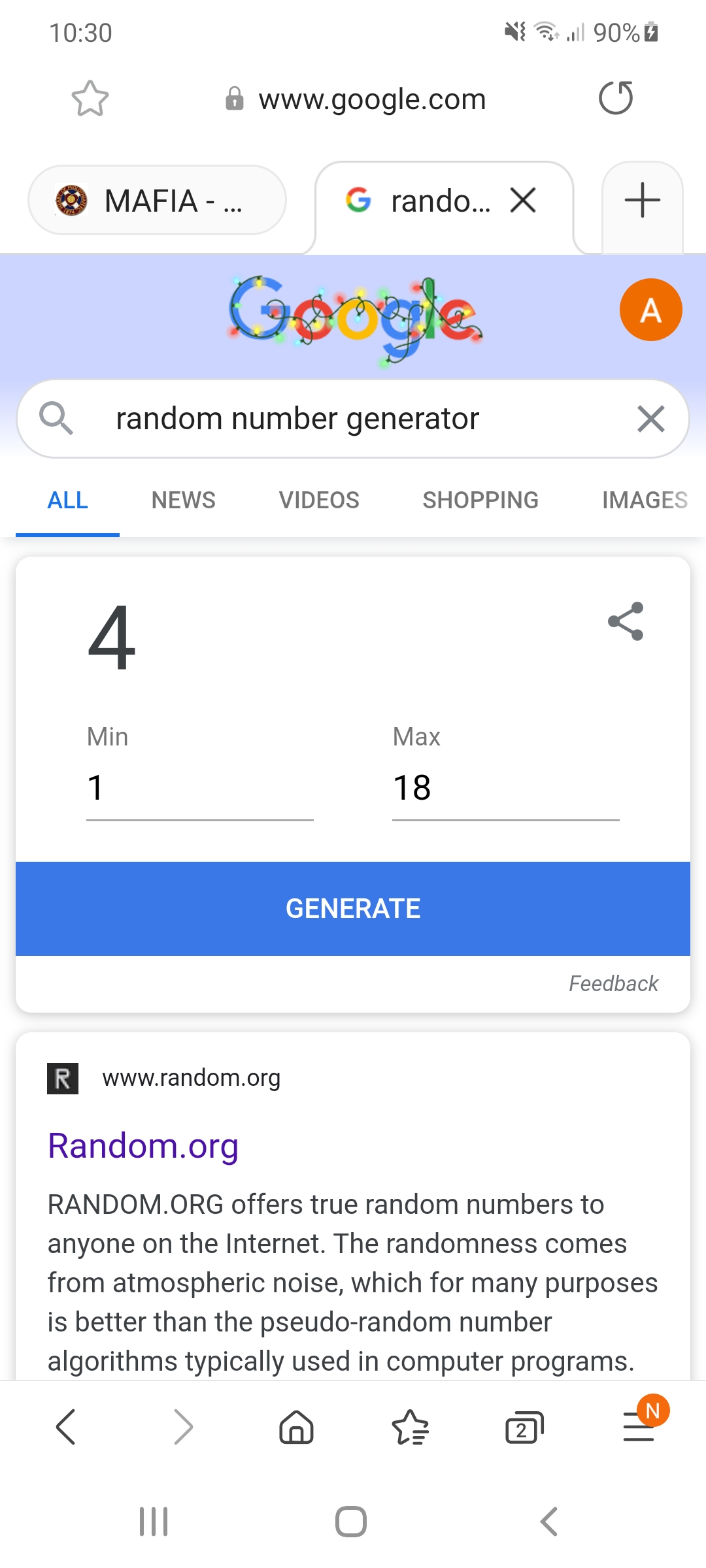Switch to the VIDEOS results tab

coord(319,500)
